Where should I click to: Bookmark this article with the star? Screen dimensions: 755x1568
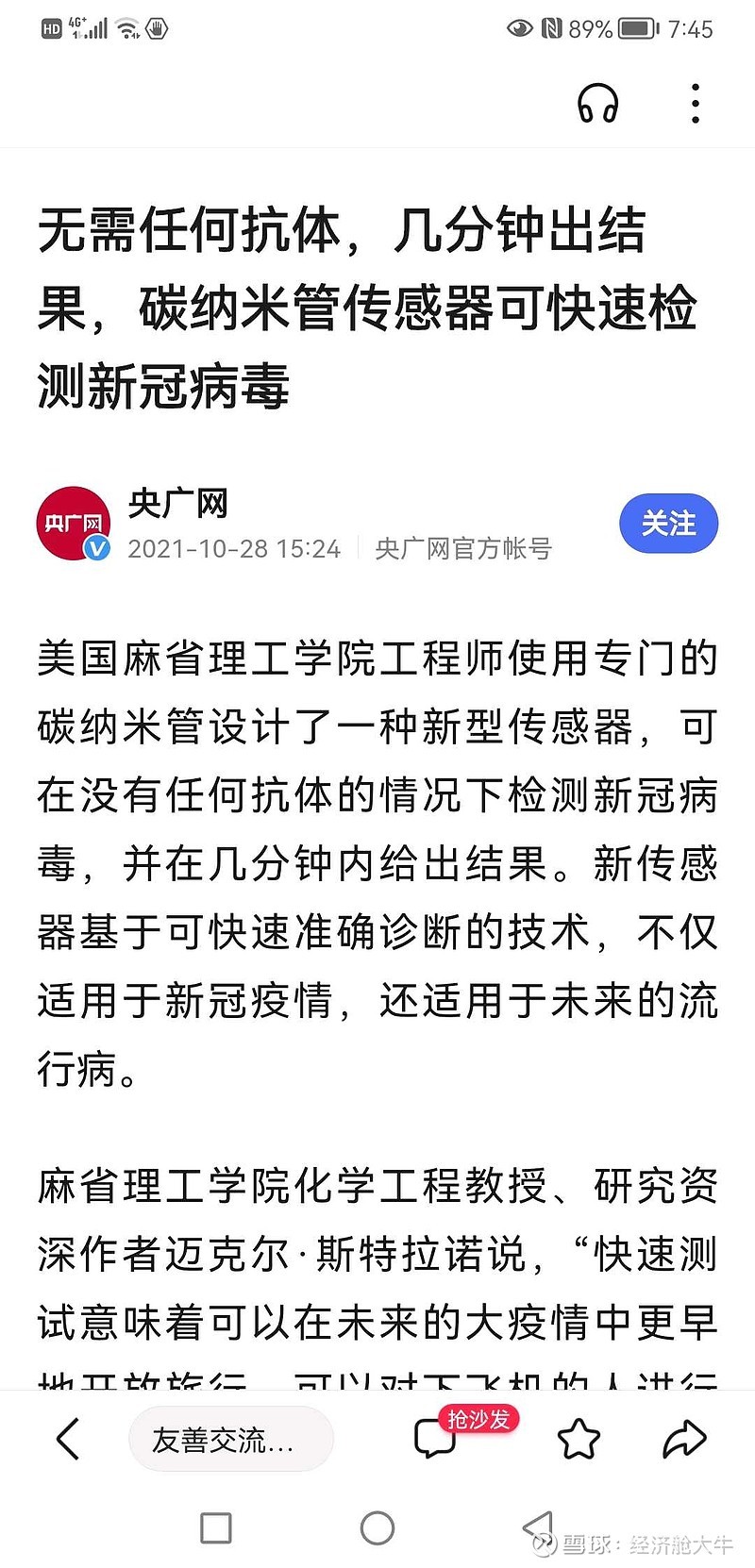[579, 1439]
